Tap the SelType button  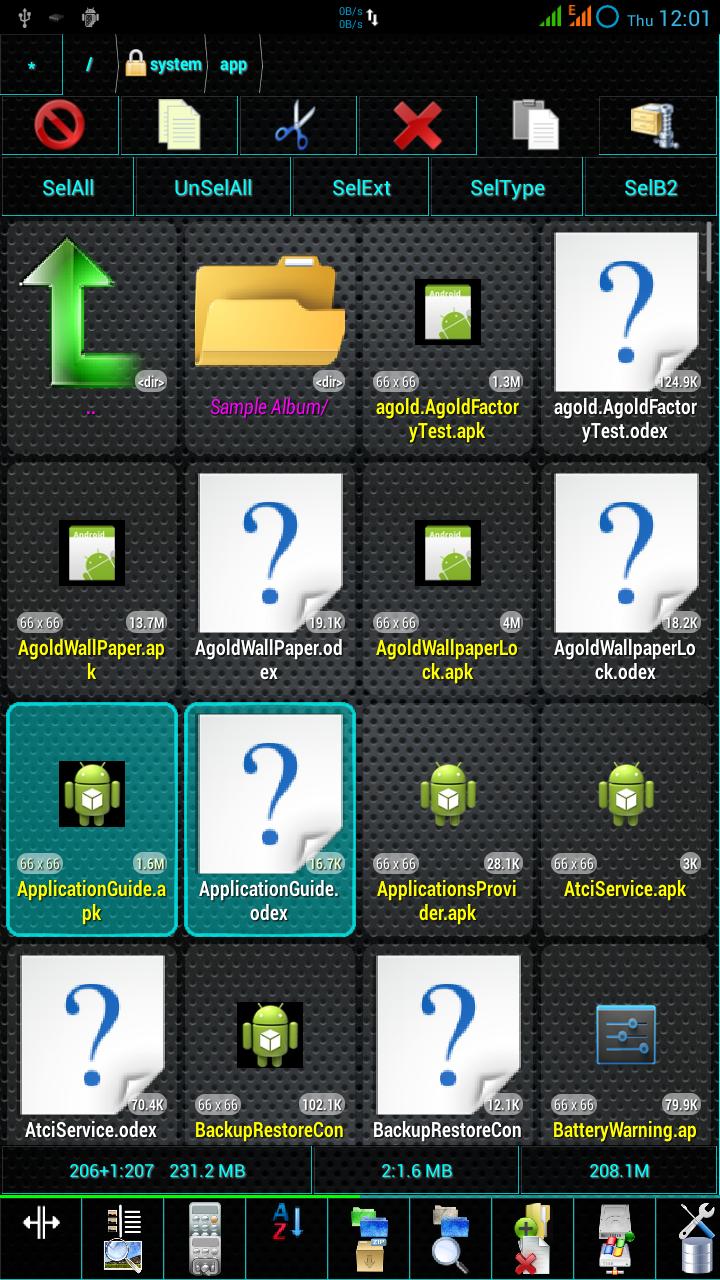(507, 187)
